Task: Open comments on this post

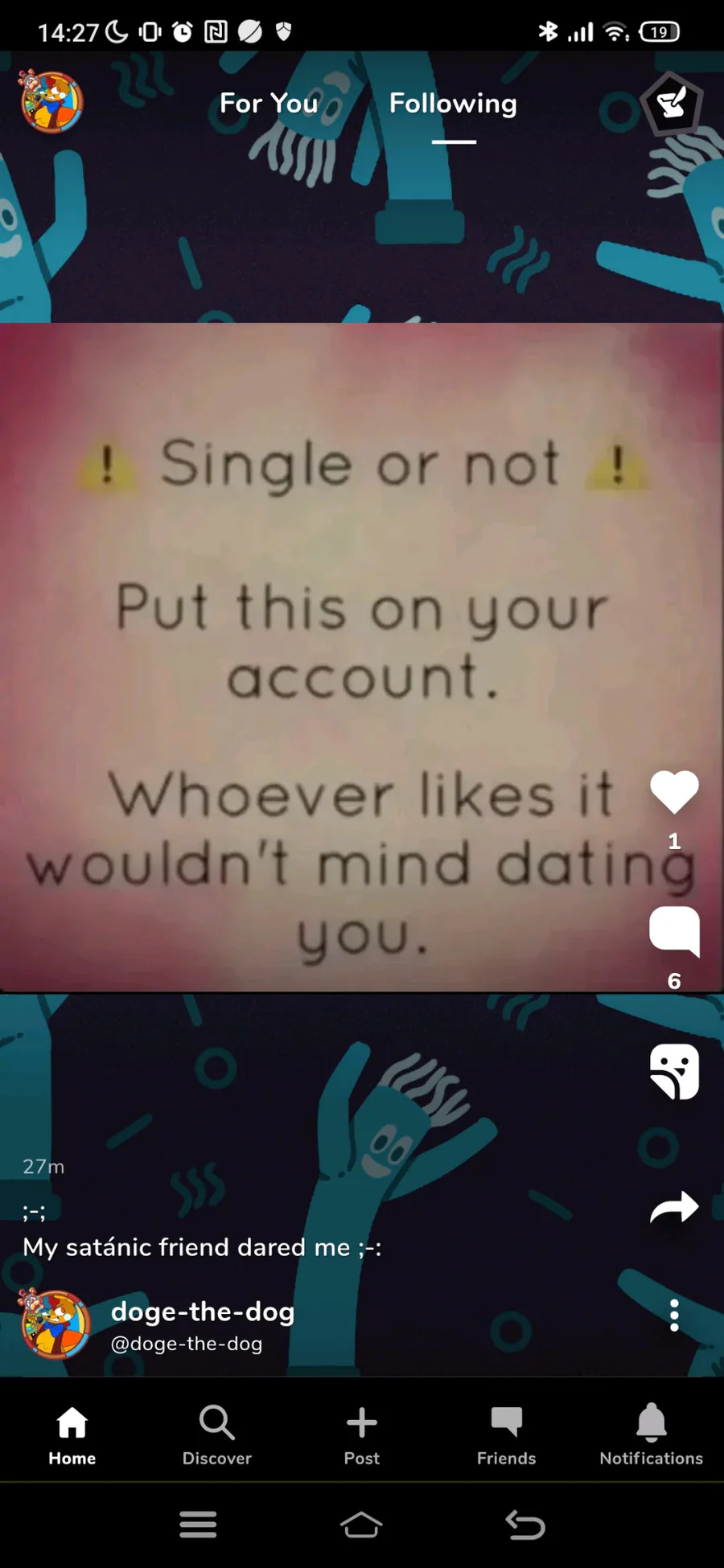Action: click(674, 931)
